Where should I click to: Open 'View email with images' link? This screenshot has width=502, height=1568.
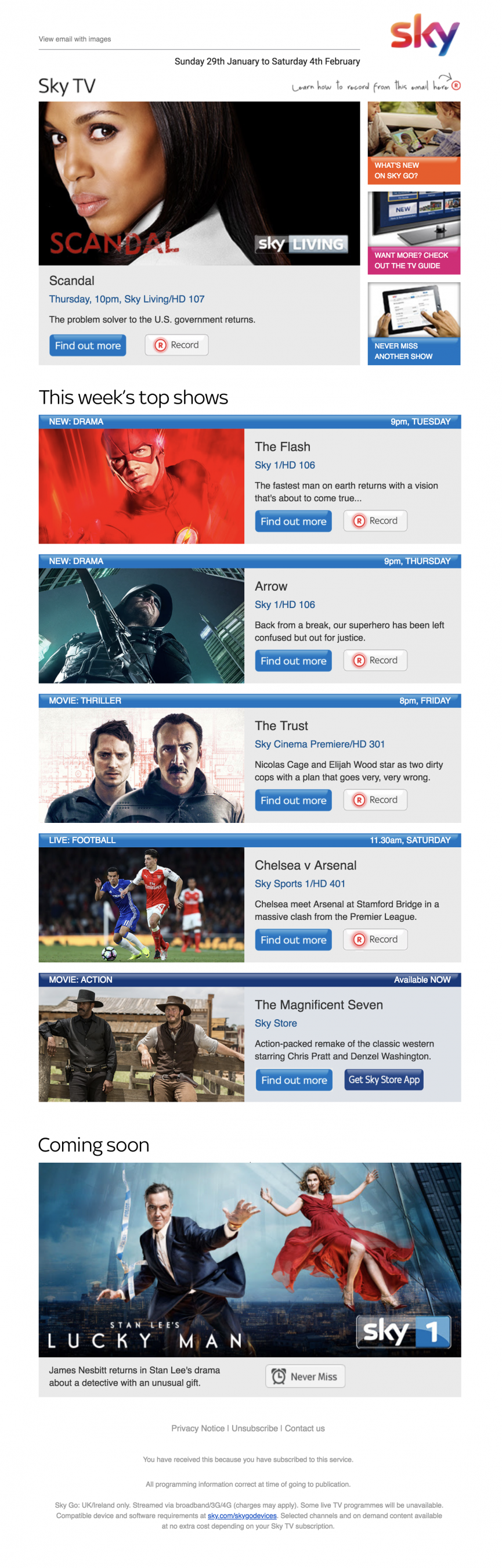pyautogui.click(x=74, y=39)
